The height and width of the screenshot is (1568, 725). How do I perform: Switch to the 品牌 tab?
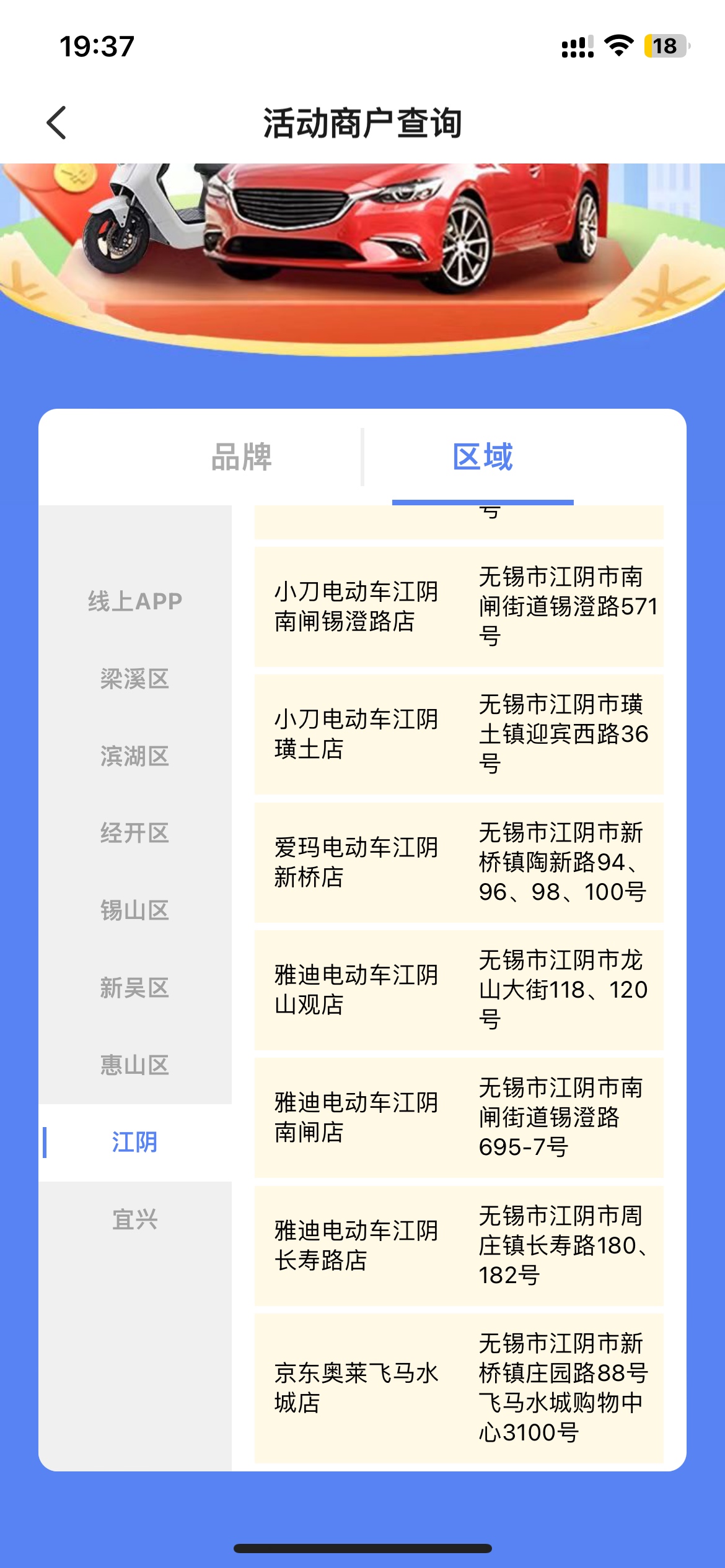click(x=241, y=457)
